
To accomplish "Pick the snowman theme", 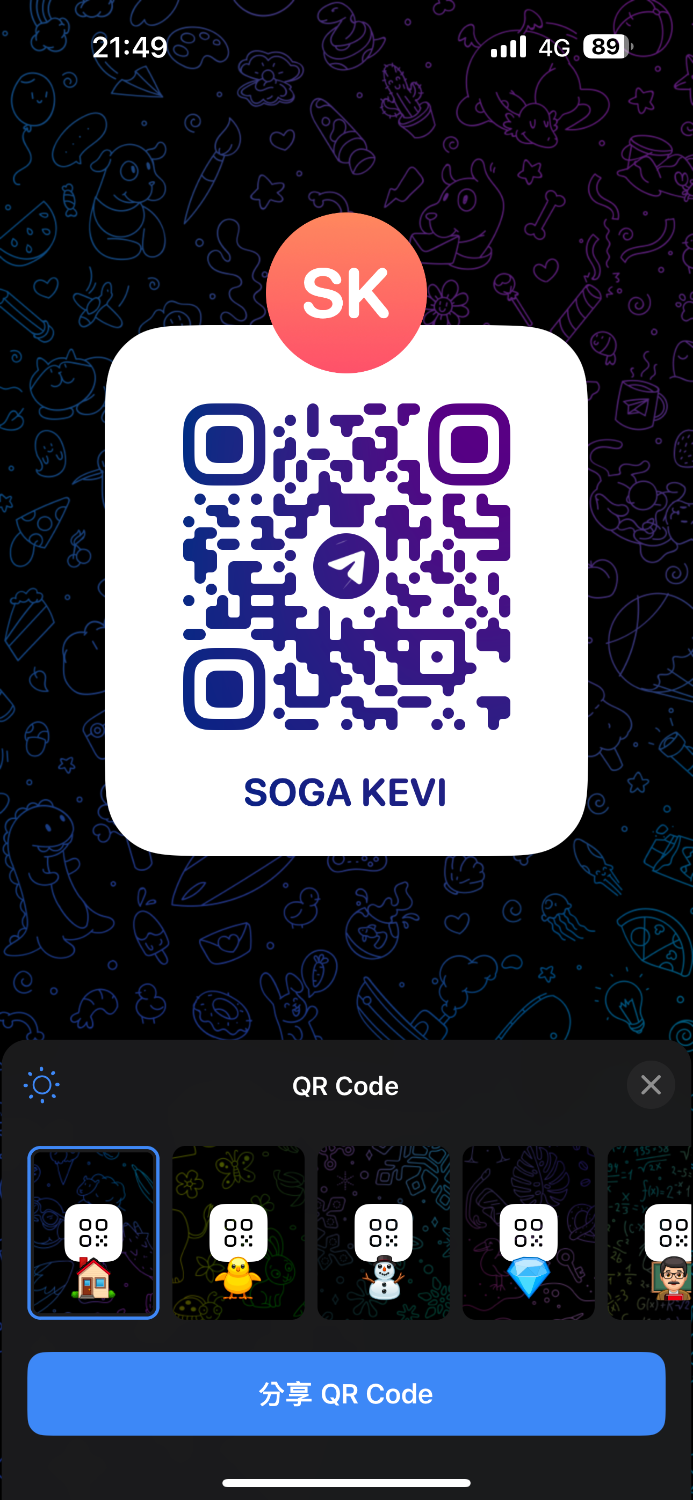I will [x=383, y=1233].
